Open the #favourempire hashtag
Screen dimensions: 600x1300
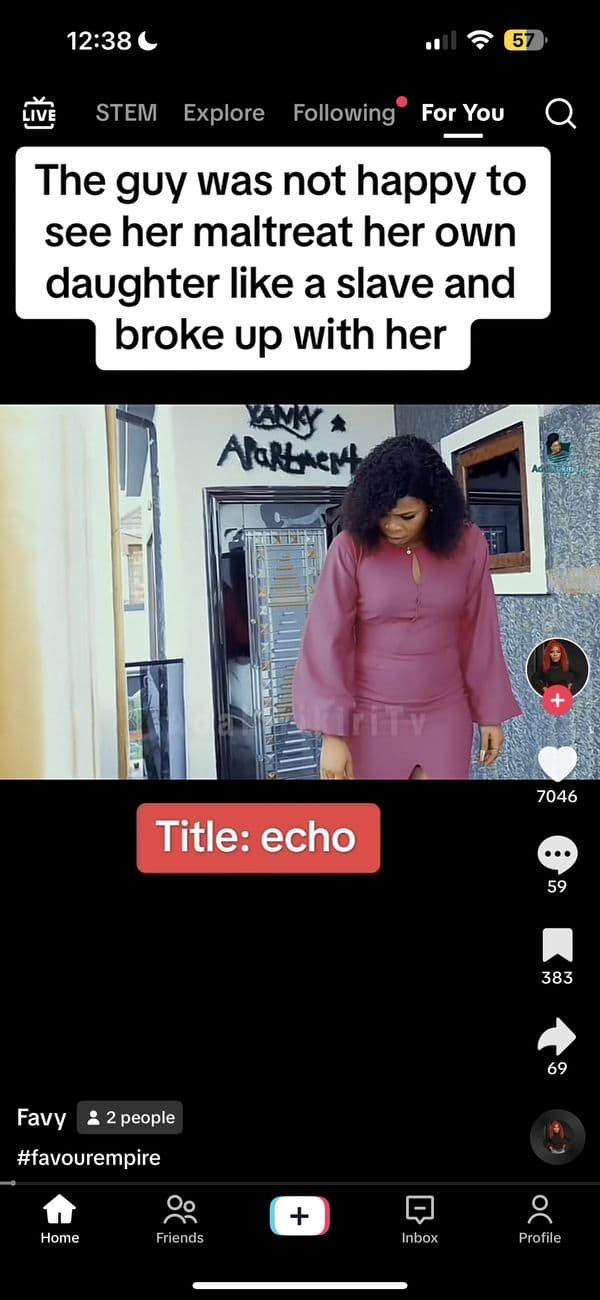(x=89, y=1158)
